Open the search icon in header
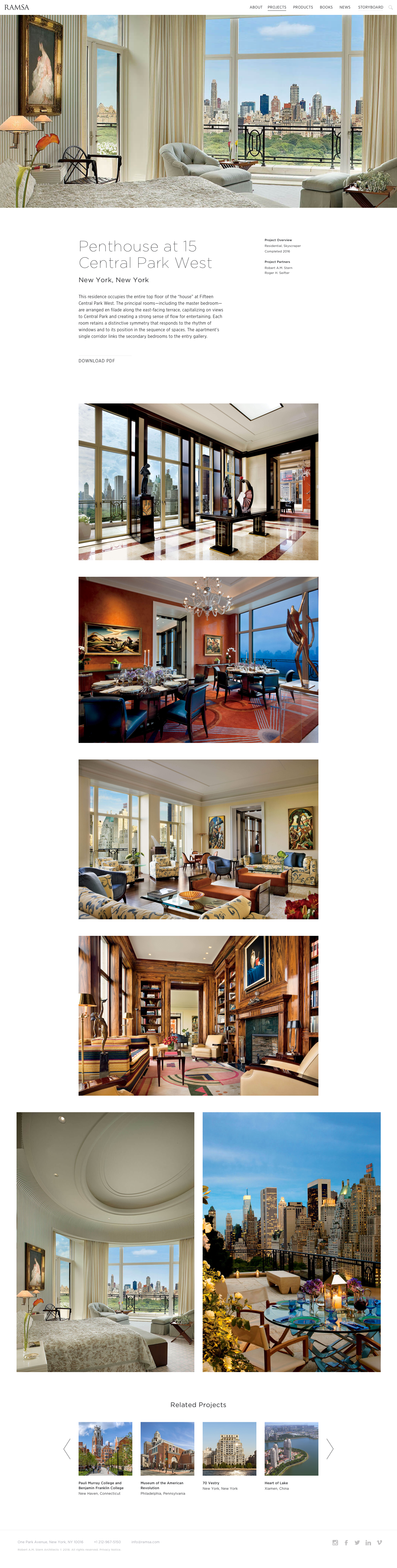 tap(390, 7)
